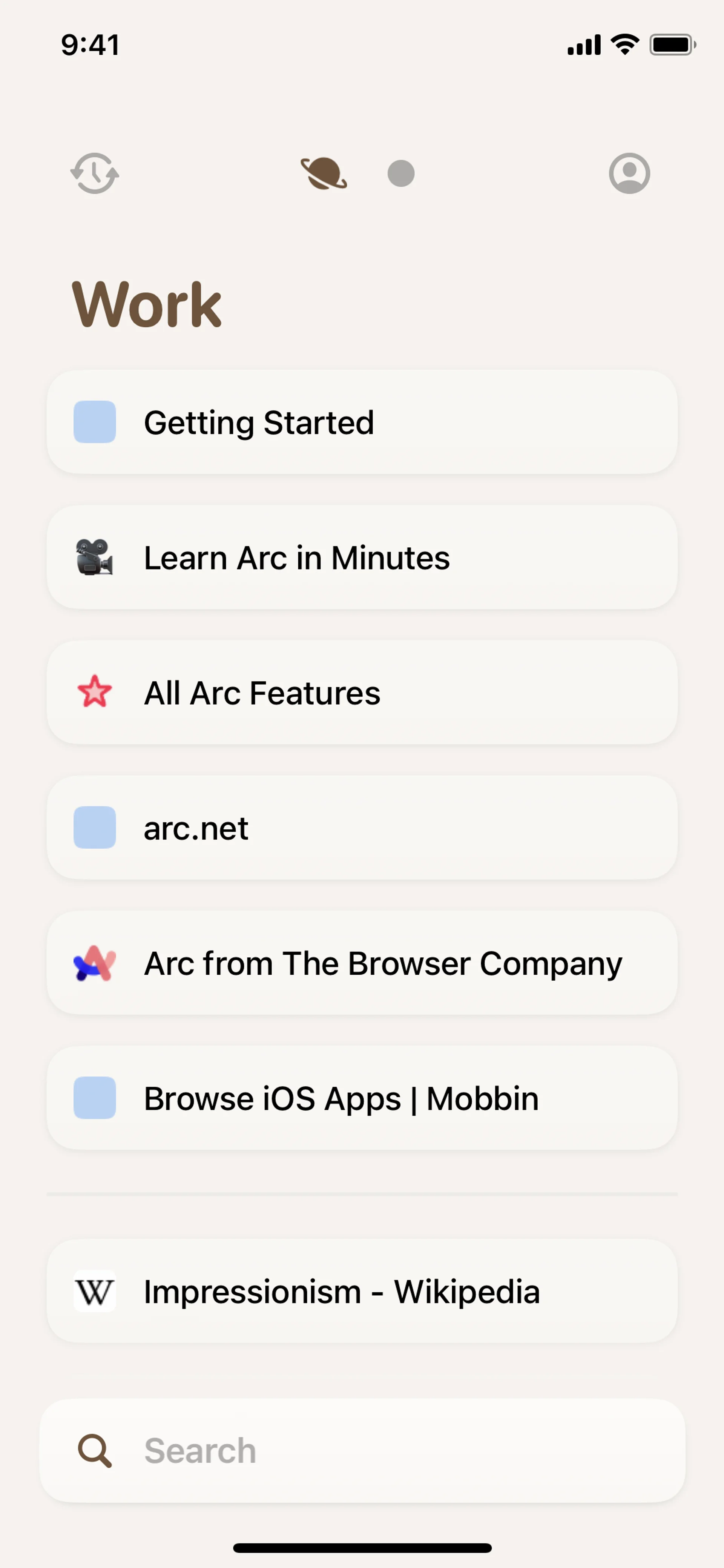Open Arc from The Browser Company
724x1568 pixels.
coord(362,963)
